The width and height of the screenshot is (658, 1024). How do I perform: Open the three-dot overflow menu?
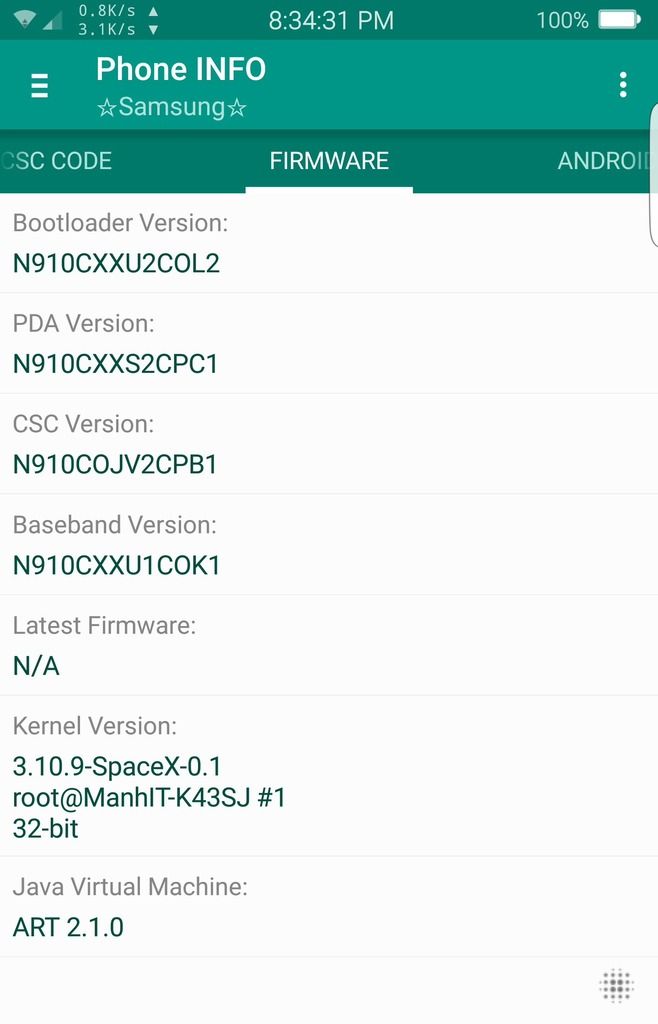point(623,85)
